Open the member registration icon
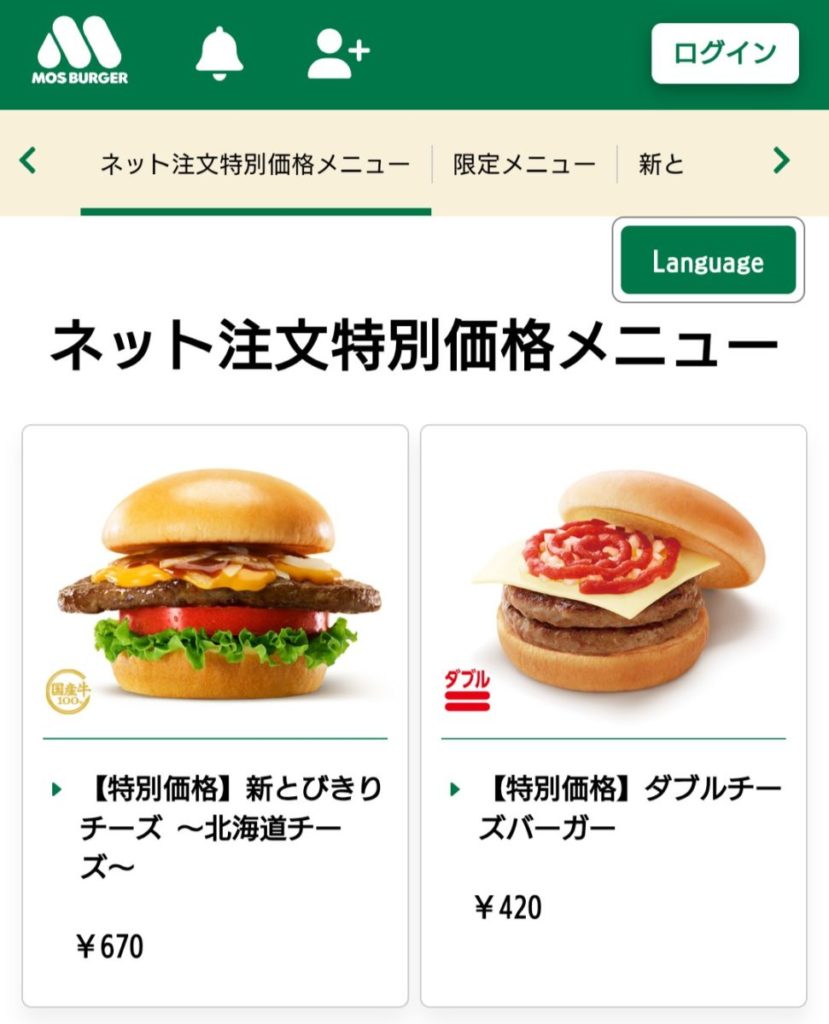The height and width of the screenshot is (1024, 829). point(338,53)
